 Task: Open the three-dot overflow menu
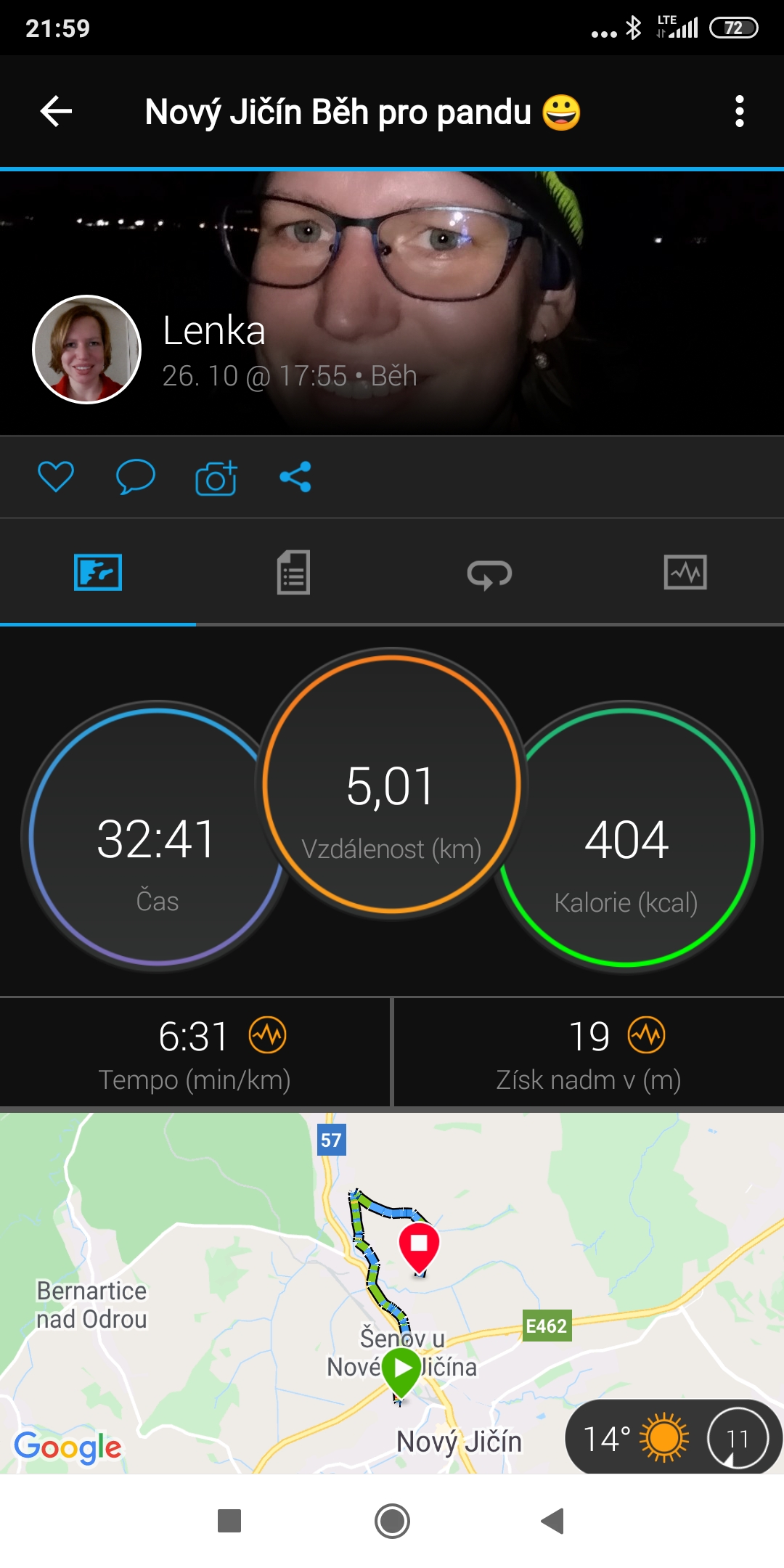tap(739, 112)
